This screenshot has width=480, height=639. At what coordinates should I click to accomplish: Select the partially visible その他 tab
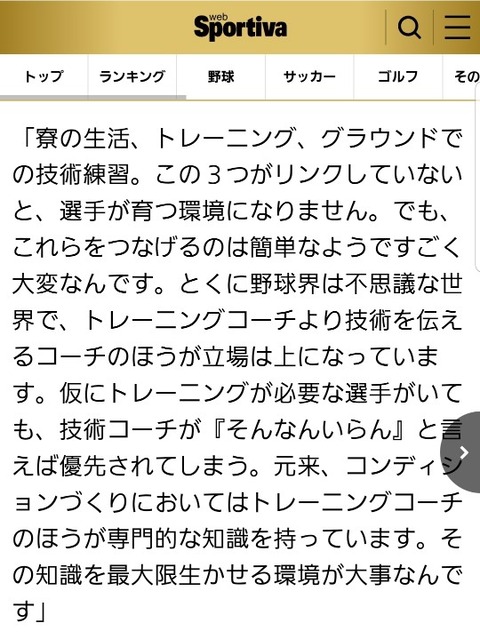pos(462,77)
